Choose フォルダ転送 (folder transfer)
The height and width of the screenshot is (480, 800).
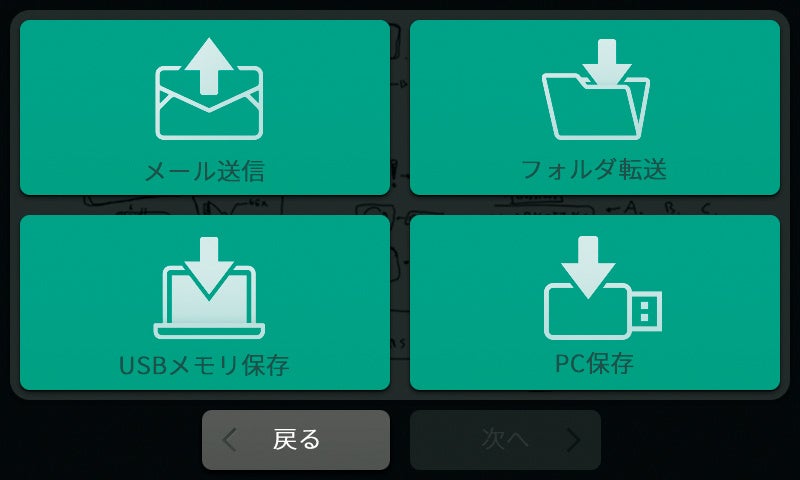(594, 108)
